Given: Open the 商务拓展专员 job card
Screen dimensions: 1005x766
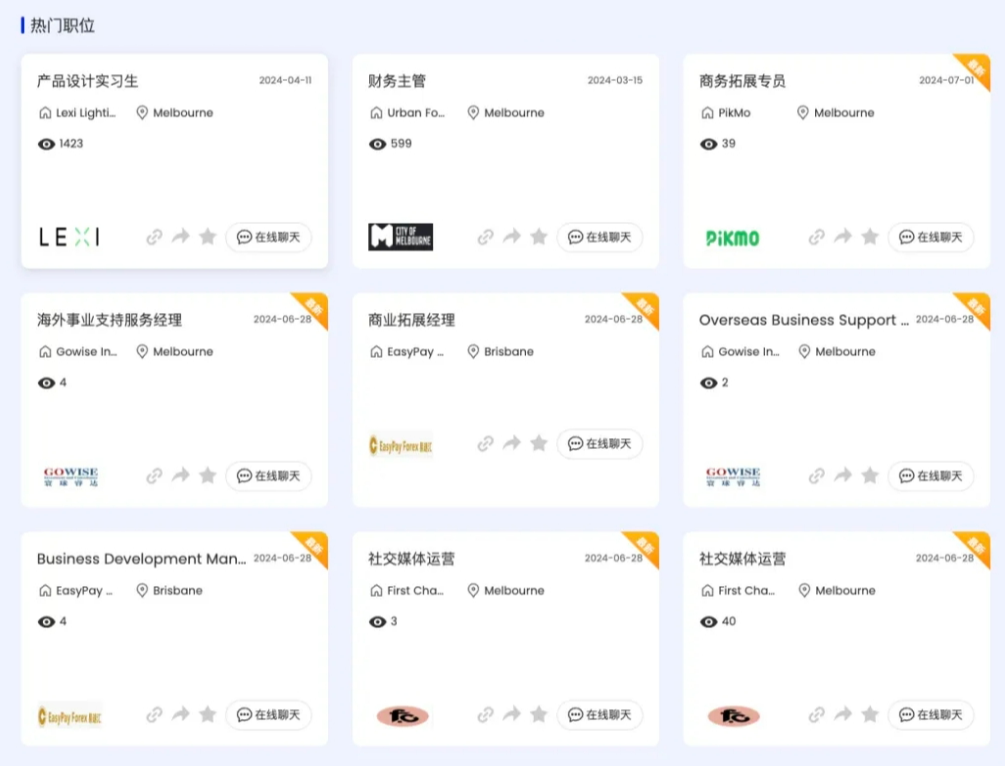Looking at the screenshot, I should (742, 81).
